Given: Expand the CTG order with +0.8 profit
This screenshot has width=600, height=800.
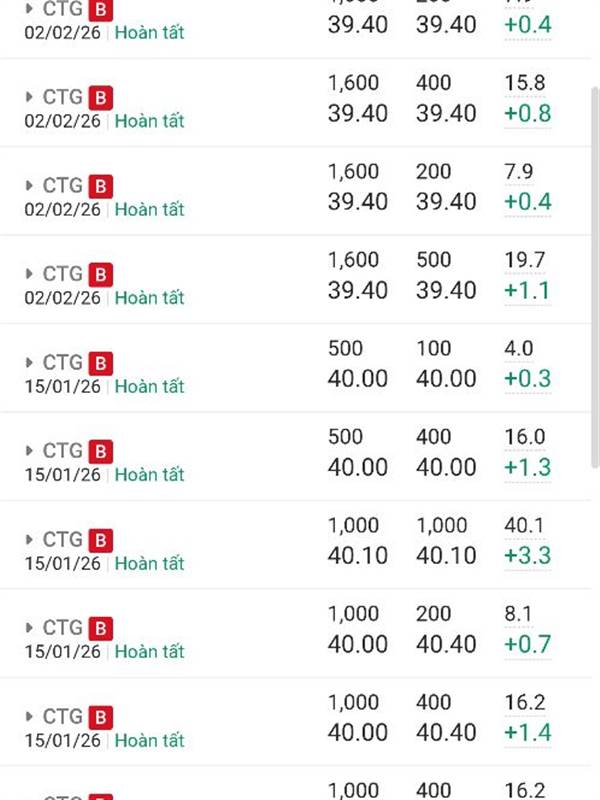Looking at the screenshot, I should (30, 98).
